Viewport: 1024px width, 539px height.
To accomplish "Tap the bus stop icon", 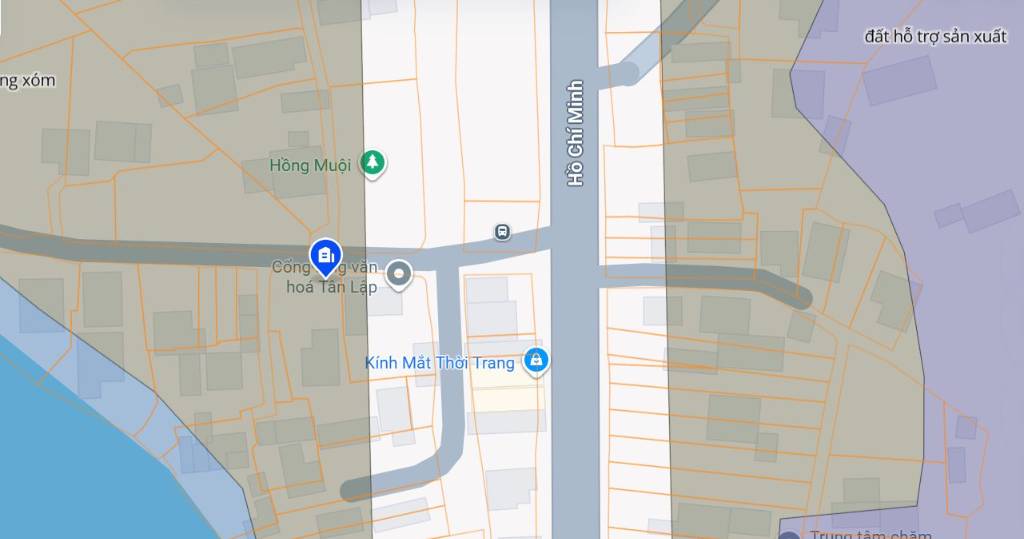I will [502, 232].
